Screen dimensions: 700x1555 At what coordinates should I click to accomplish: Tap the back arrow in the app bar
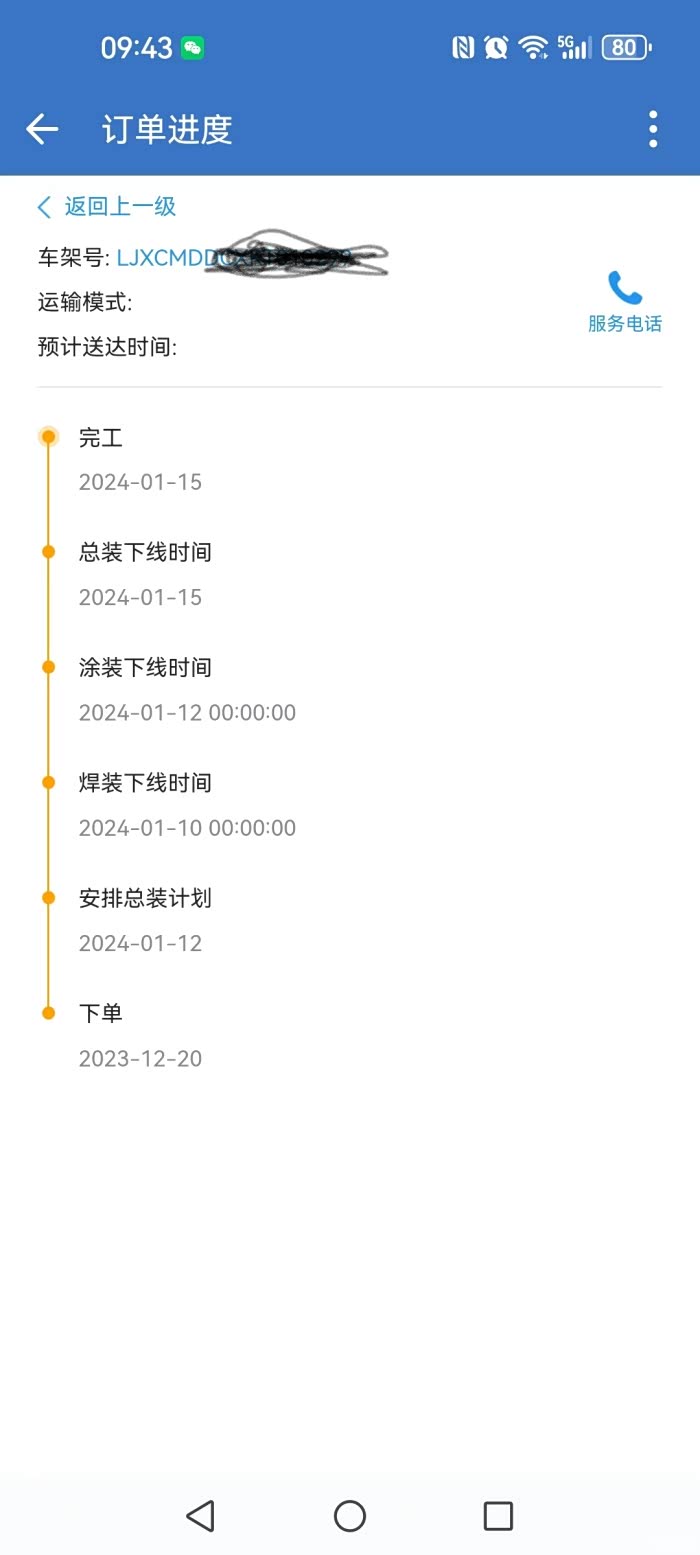(x=42, y=129)
